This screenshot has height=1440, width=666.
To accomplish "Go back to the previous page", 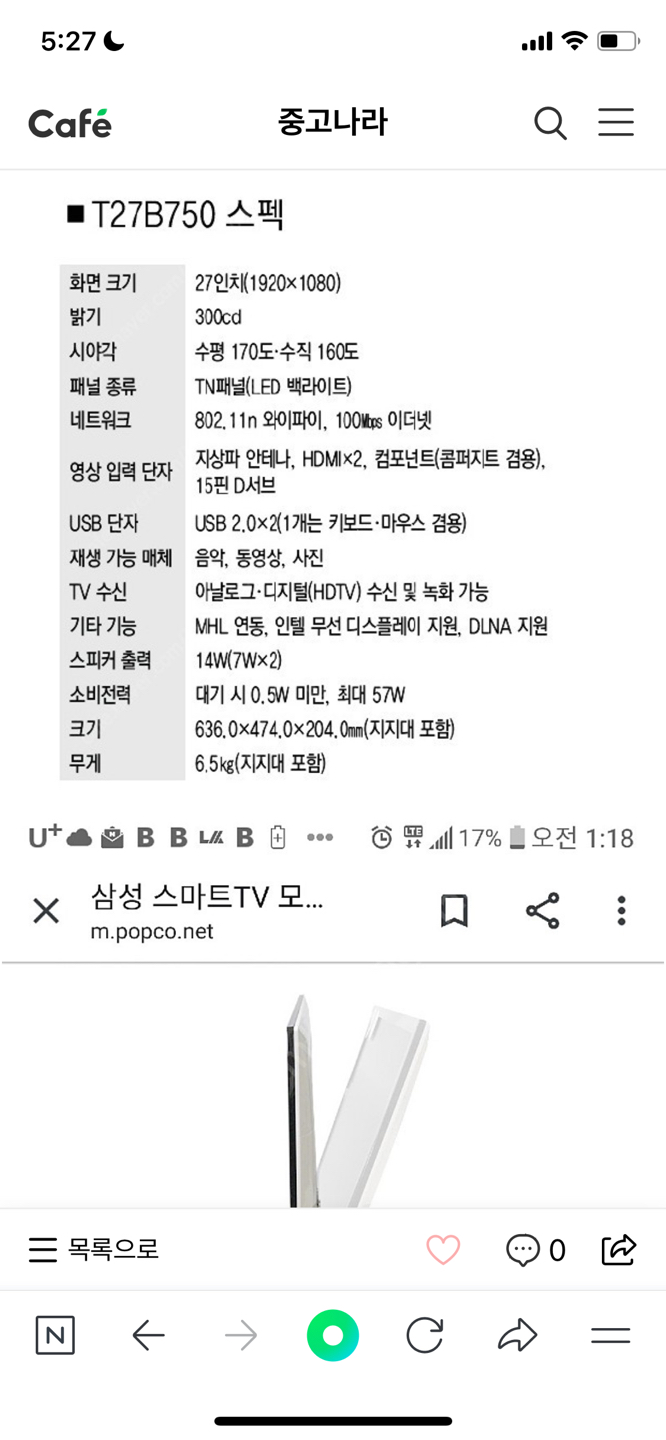I will (148, 1335).
